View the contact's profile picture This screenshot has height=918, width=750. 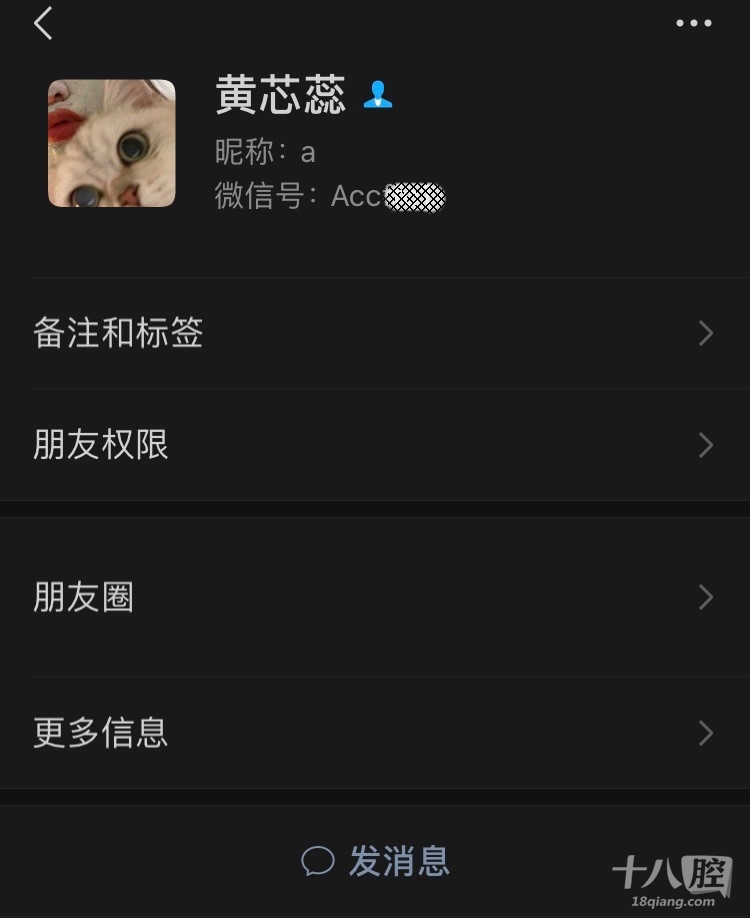click(112, 143)
